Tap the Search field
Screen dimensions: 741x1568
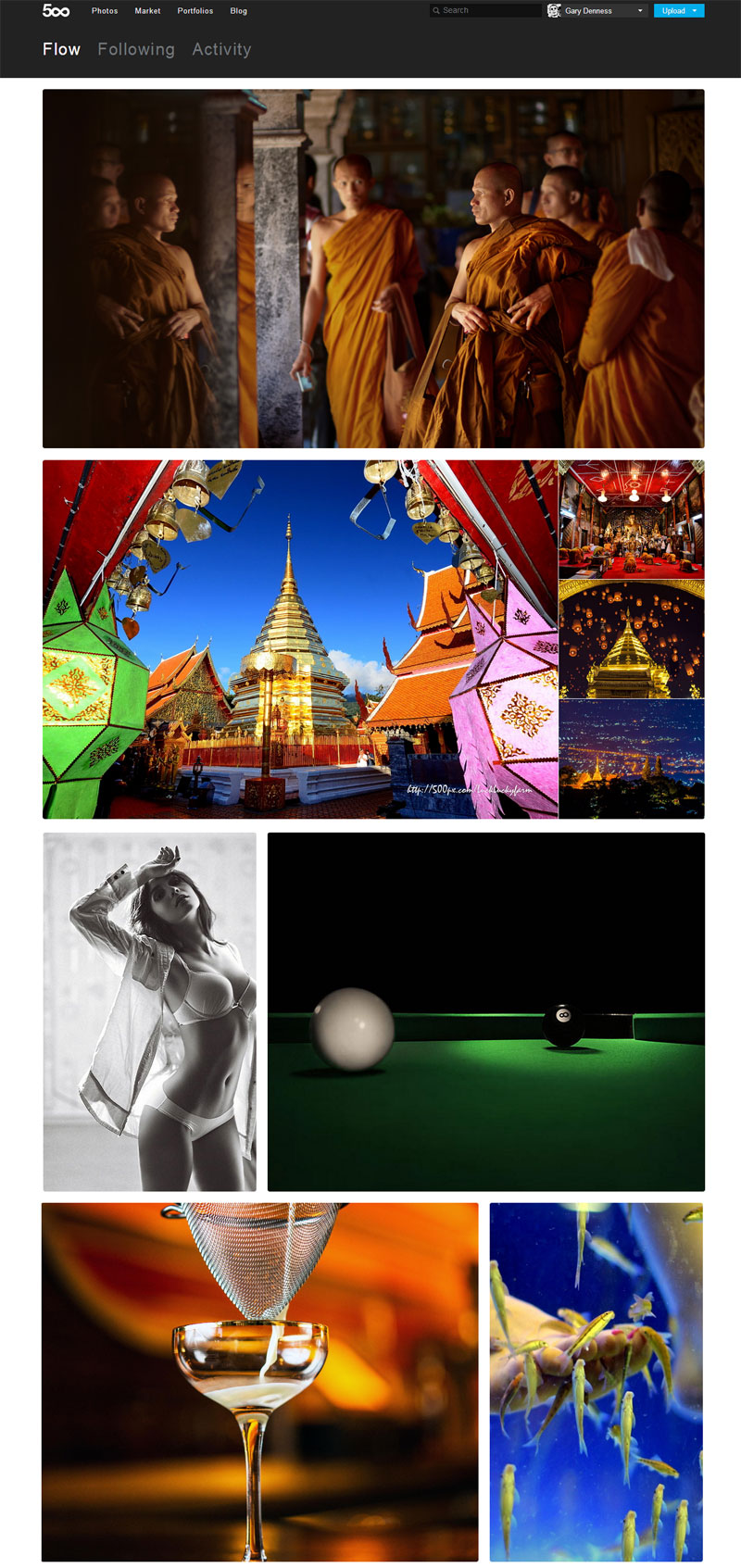[x=488, y=11]
